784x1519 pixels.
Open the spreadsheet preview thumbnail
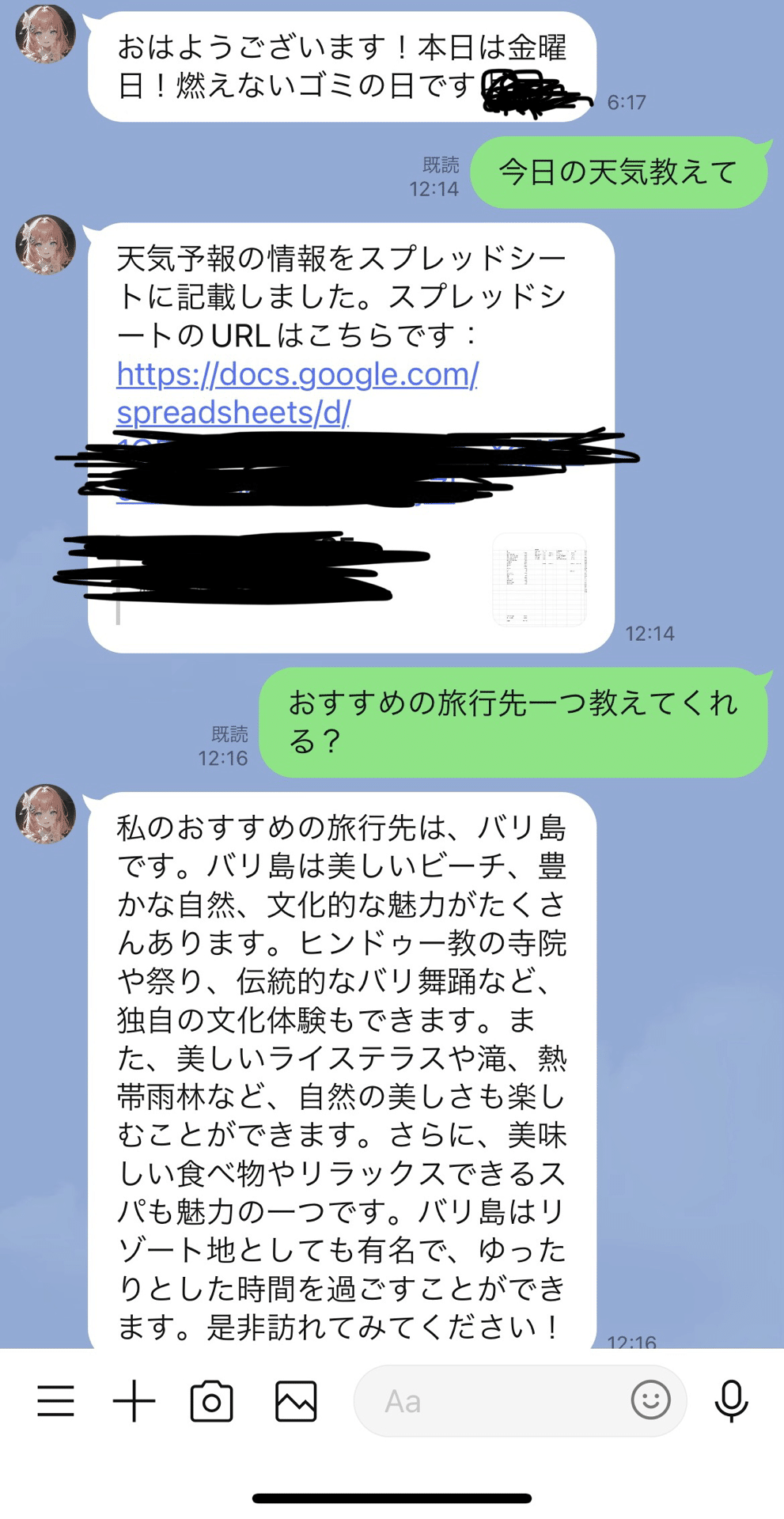click(x=539, y=580)
